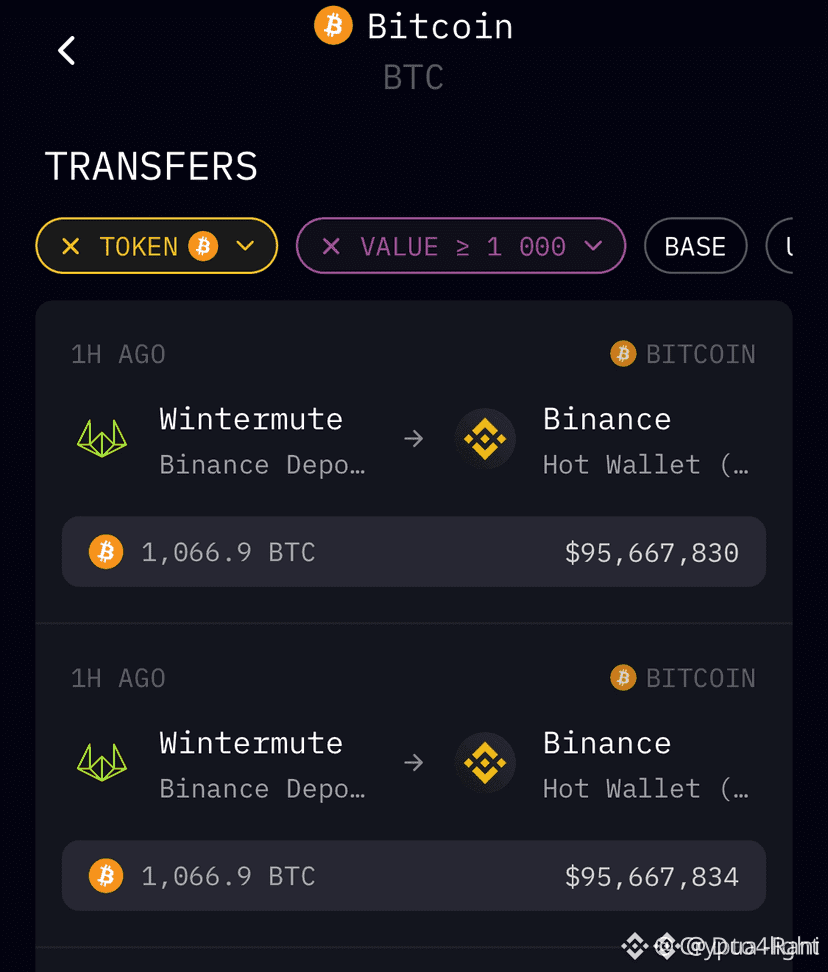Screen dimensions: 828x972
Task: Clear the VALUE filter using its X
Action: 331,245
